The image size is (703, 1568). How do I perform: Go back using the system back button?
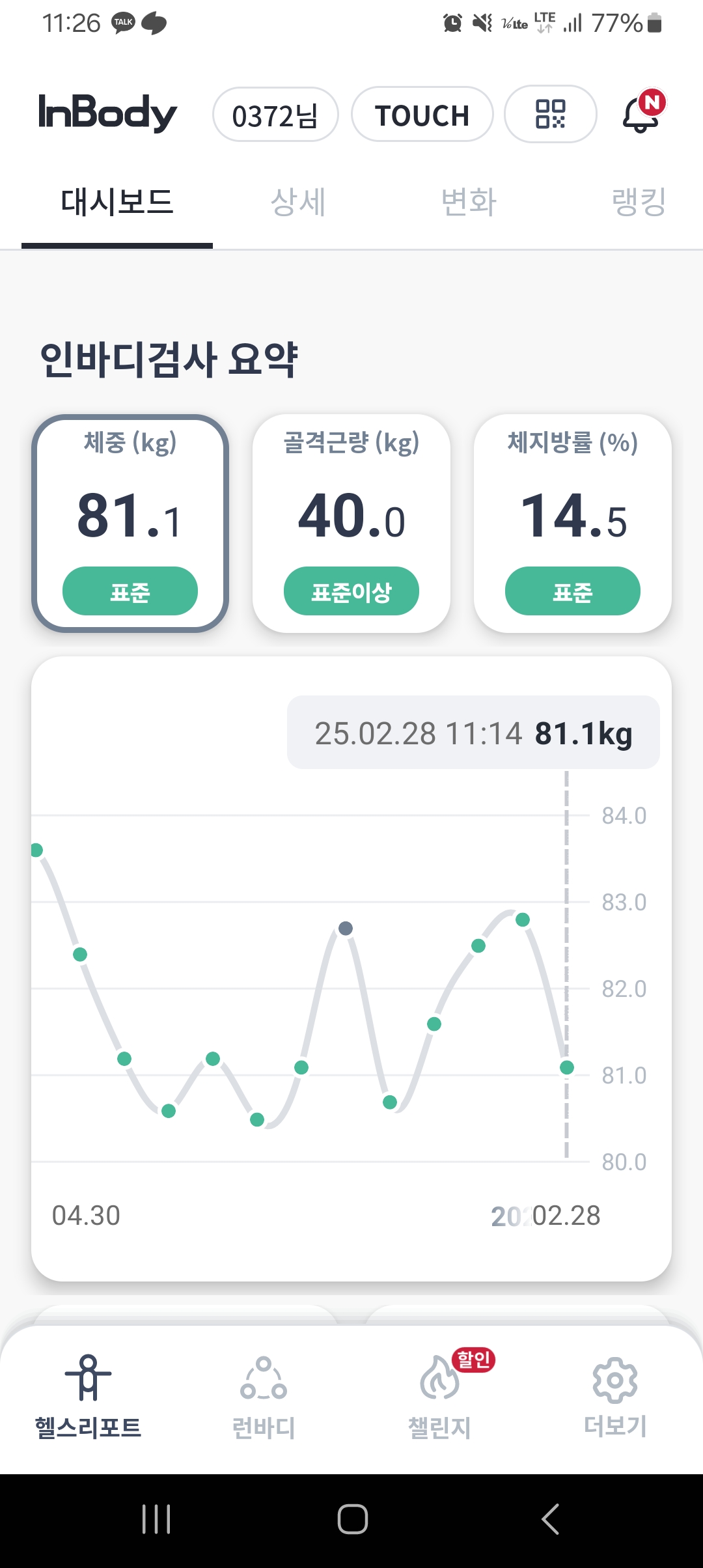pyautogui.click(x=551, y=1519)
